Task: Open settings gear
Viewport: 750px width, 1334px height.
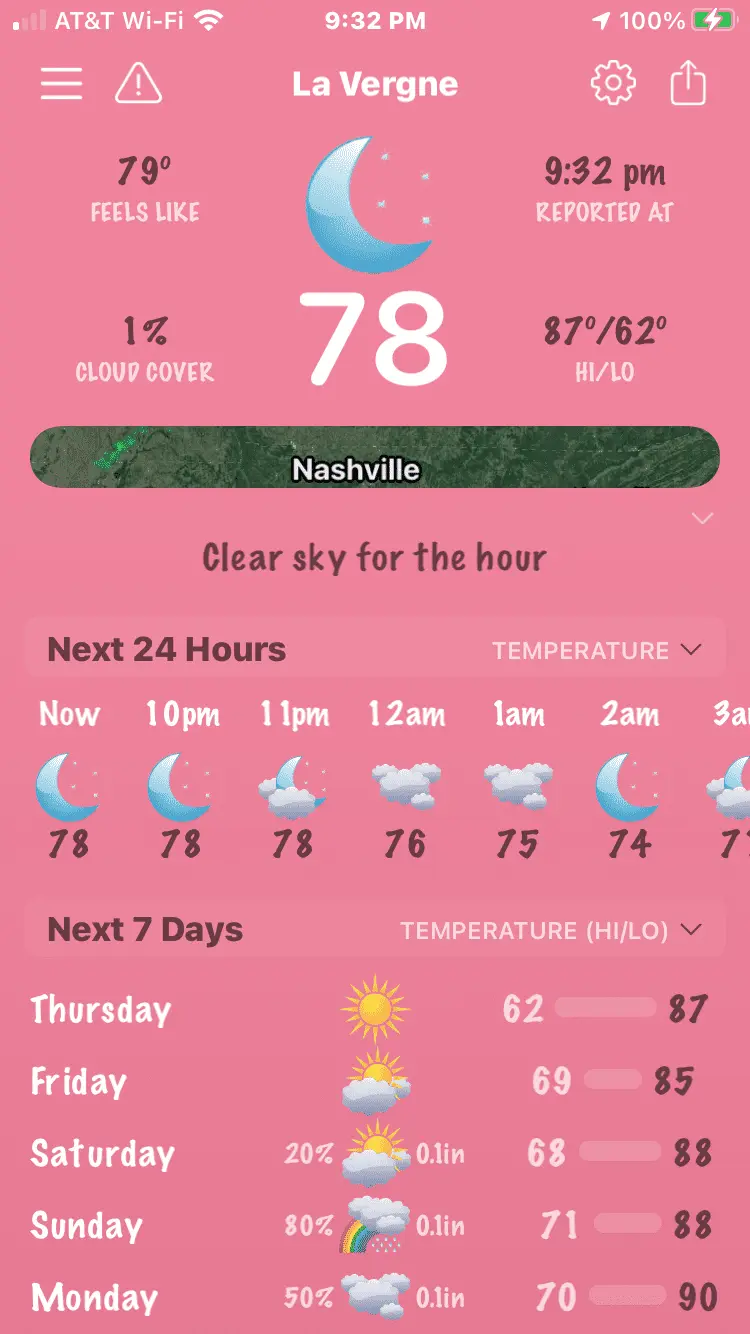Action: (613, 84)
